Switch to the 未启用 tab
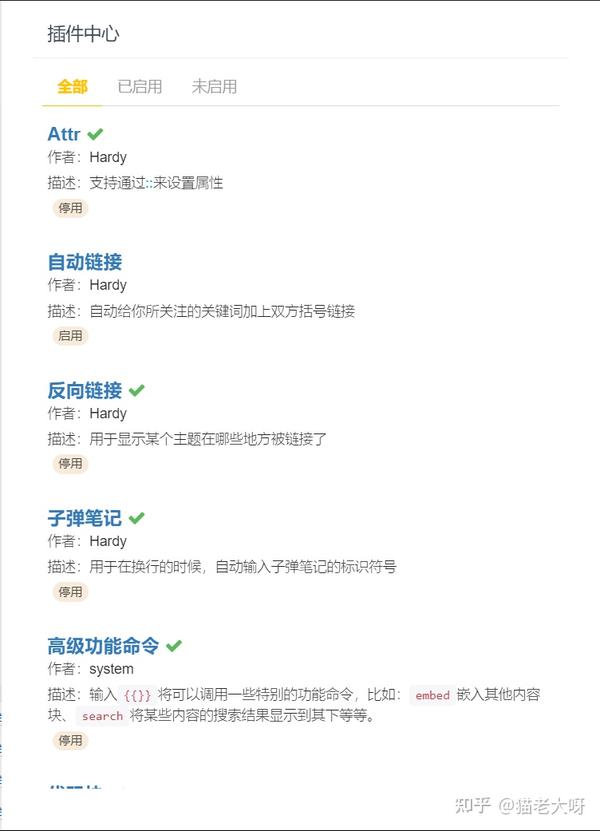600x831 pixels. click(214, 86)
